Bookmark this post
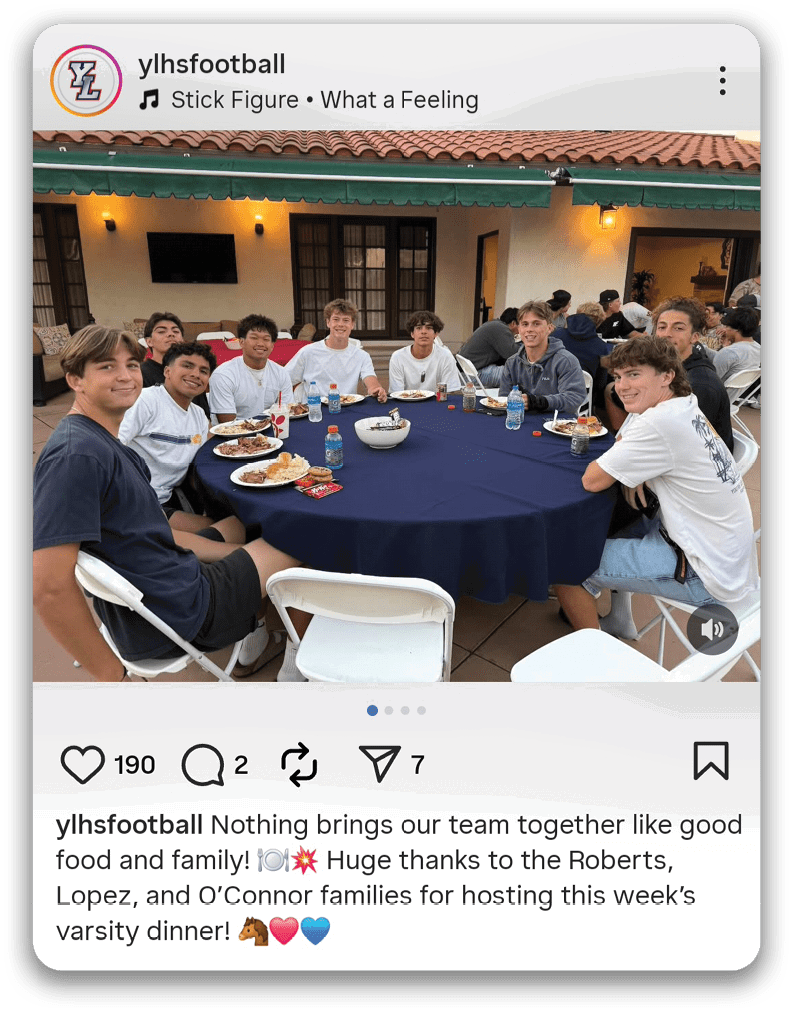 [711, 761]
